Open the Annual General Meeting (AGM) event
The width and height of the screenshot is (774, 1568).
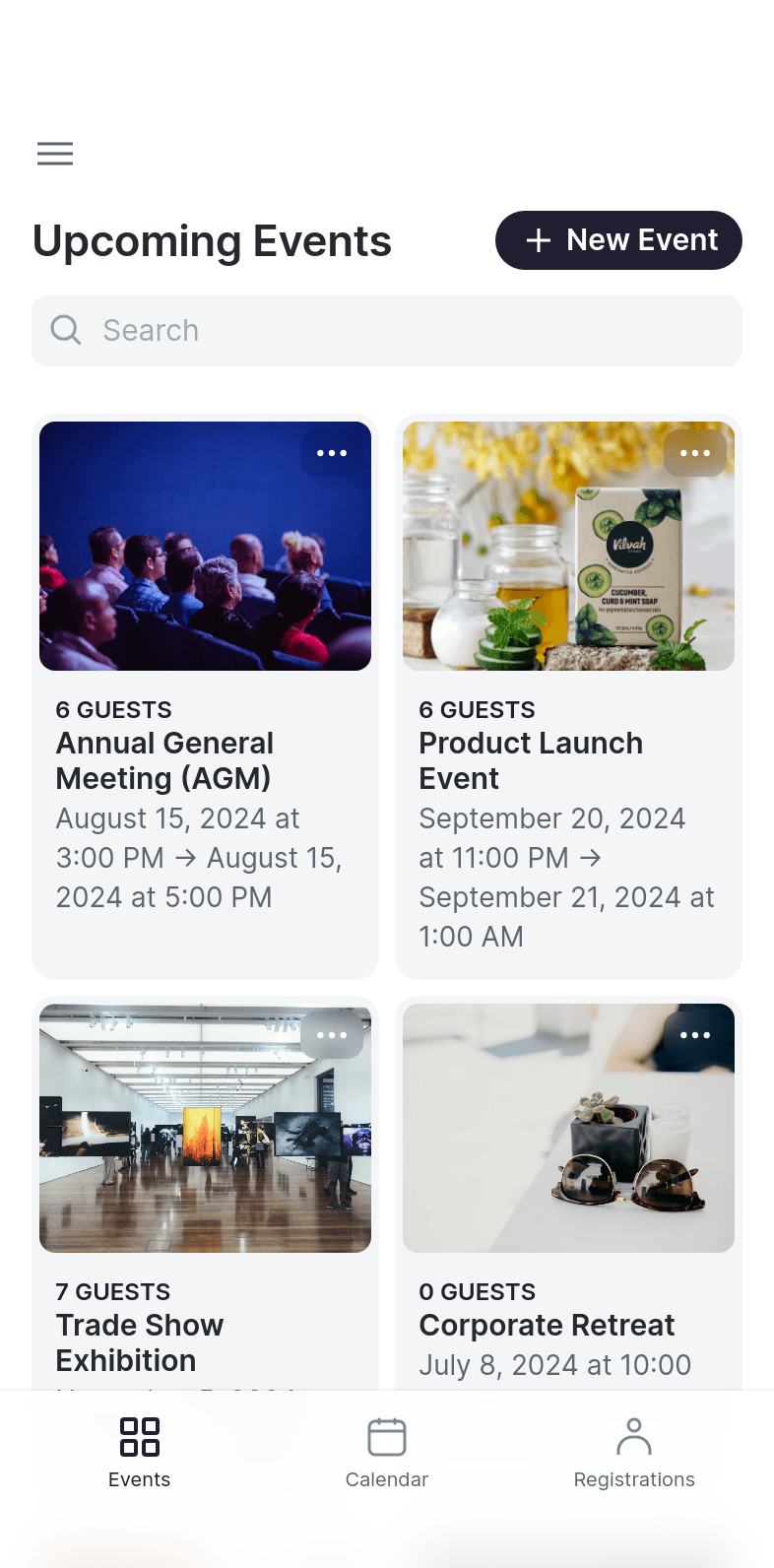205,697
